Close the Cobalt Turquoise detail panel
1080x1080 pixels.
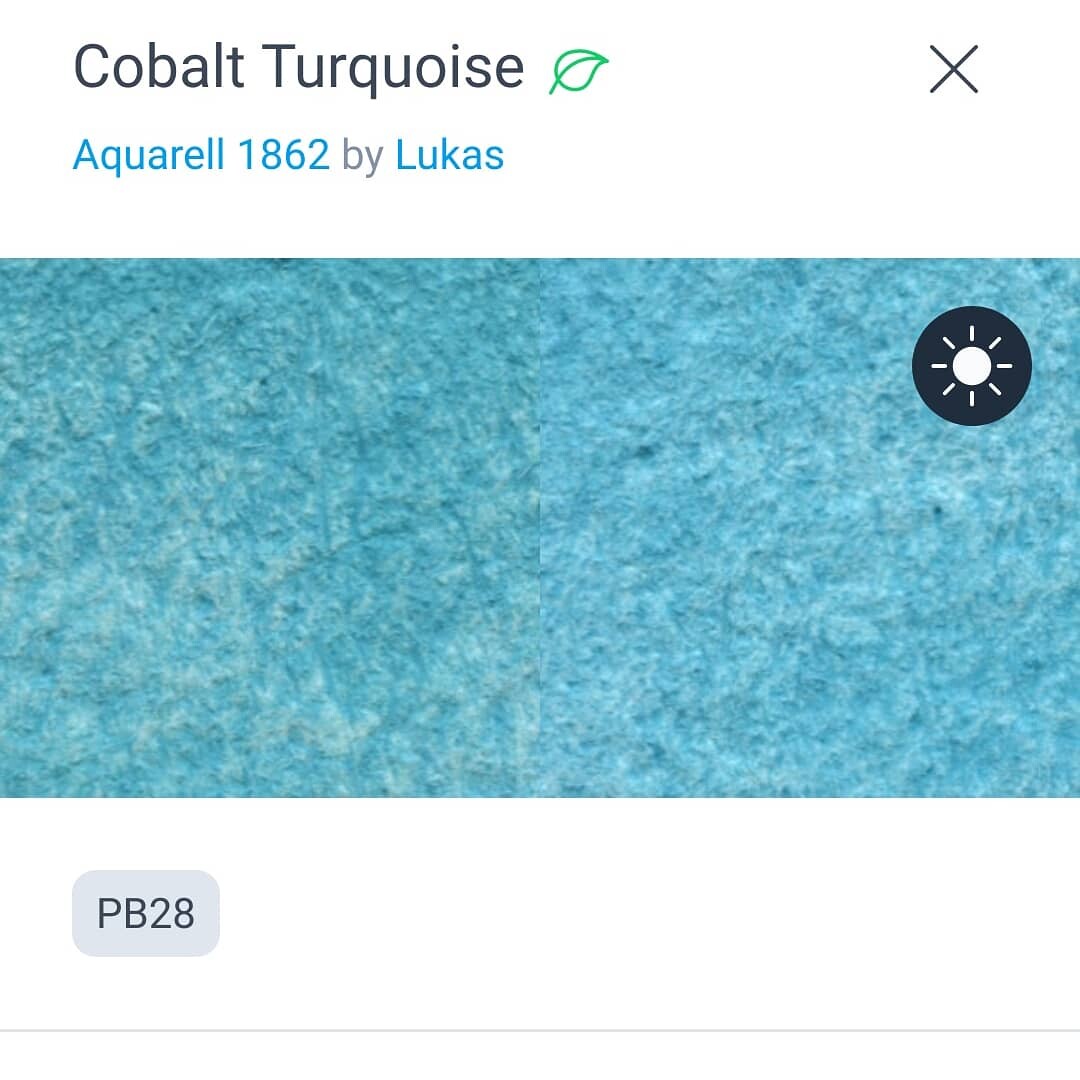[x=953, y=70]
